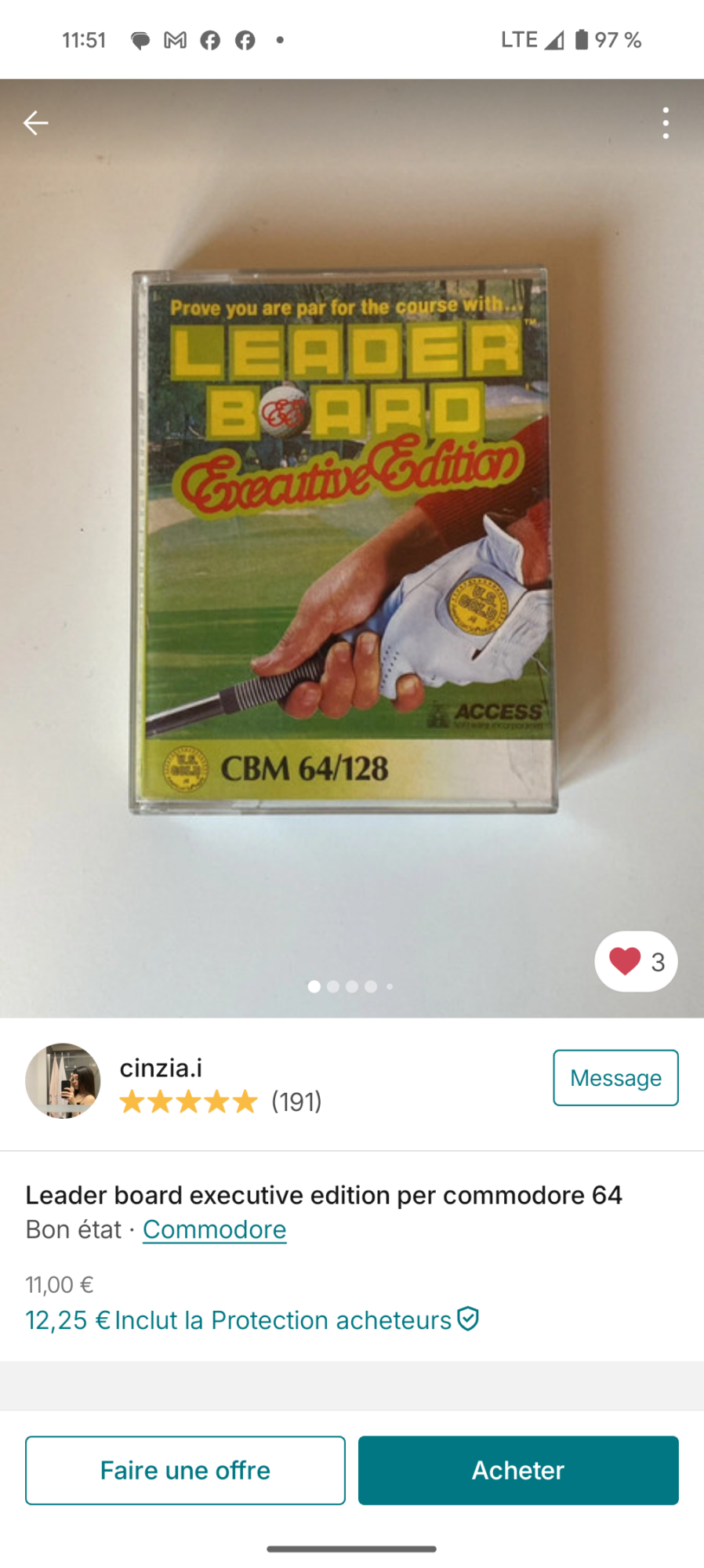Open the Leader Board product photo

tap(352, 548)
